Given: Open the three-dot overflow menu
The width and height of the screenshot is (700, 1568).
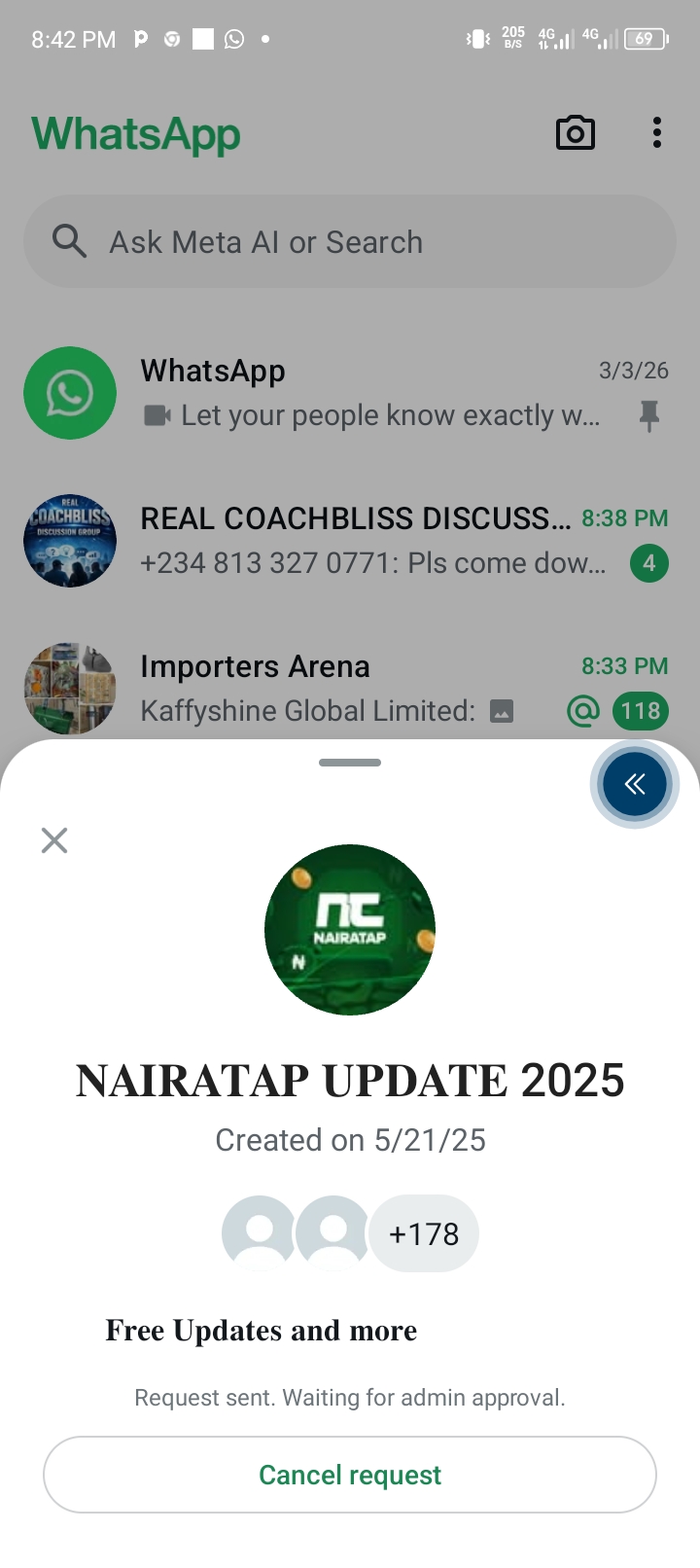Looking at the screenshot, I should point(657,133).
